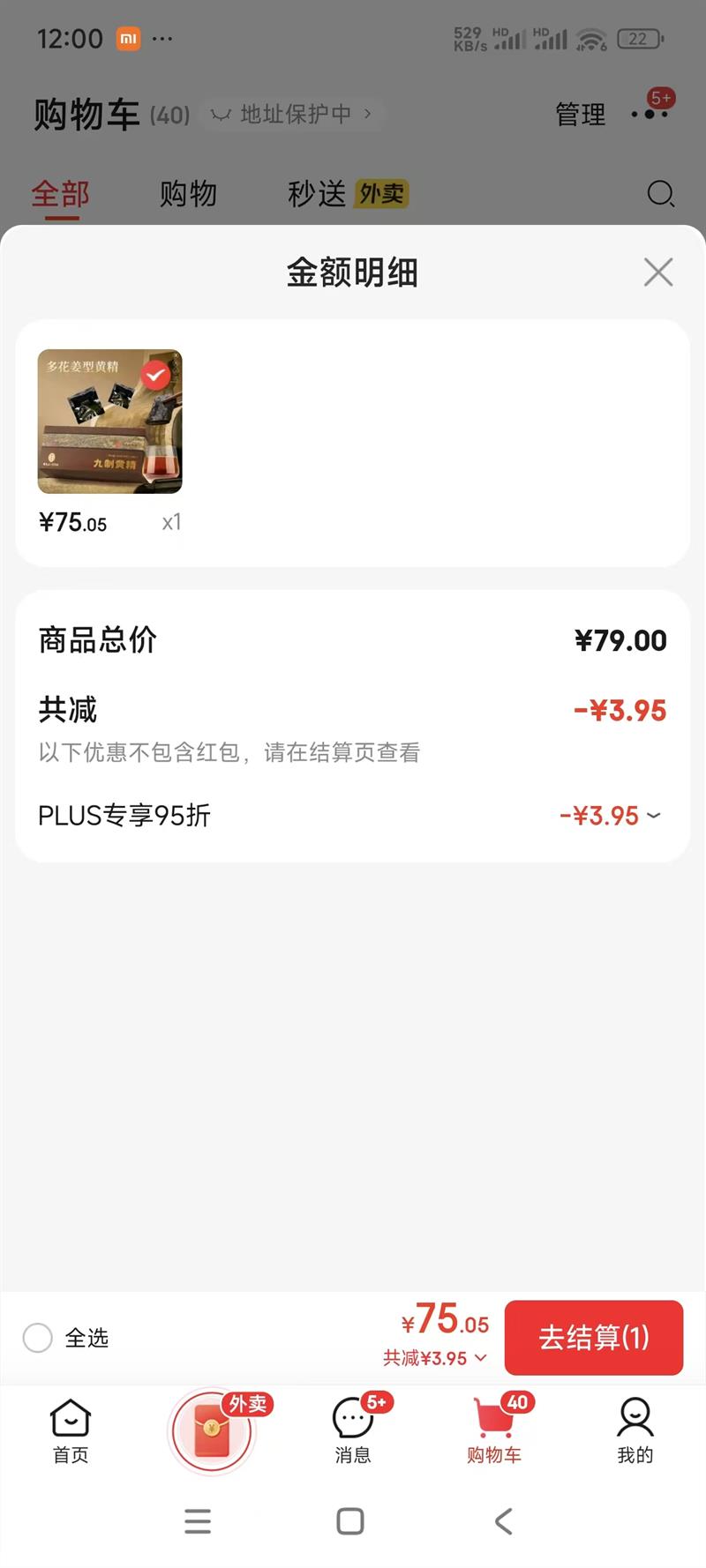The height and width of the screenshot is (1568, 706).
Task: Close the 金额明细 panel
Action: pyautogui.click(x=658, y=273)
